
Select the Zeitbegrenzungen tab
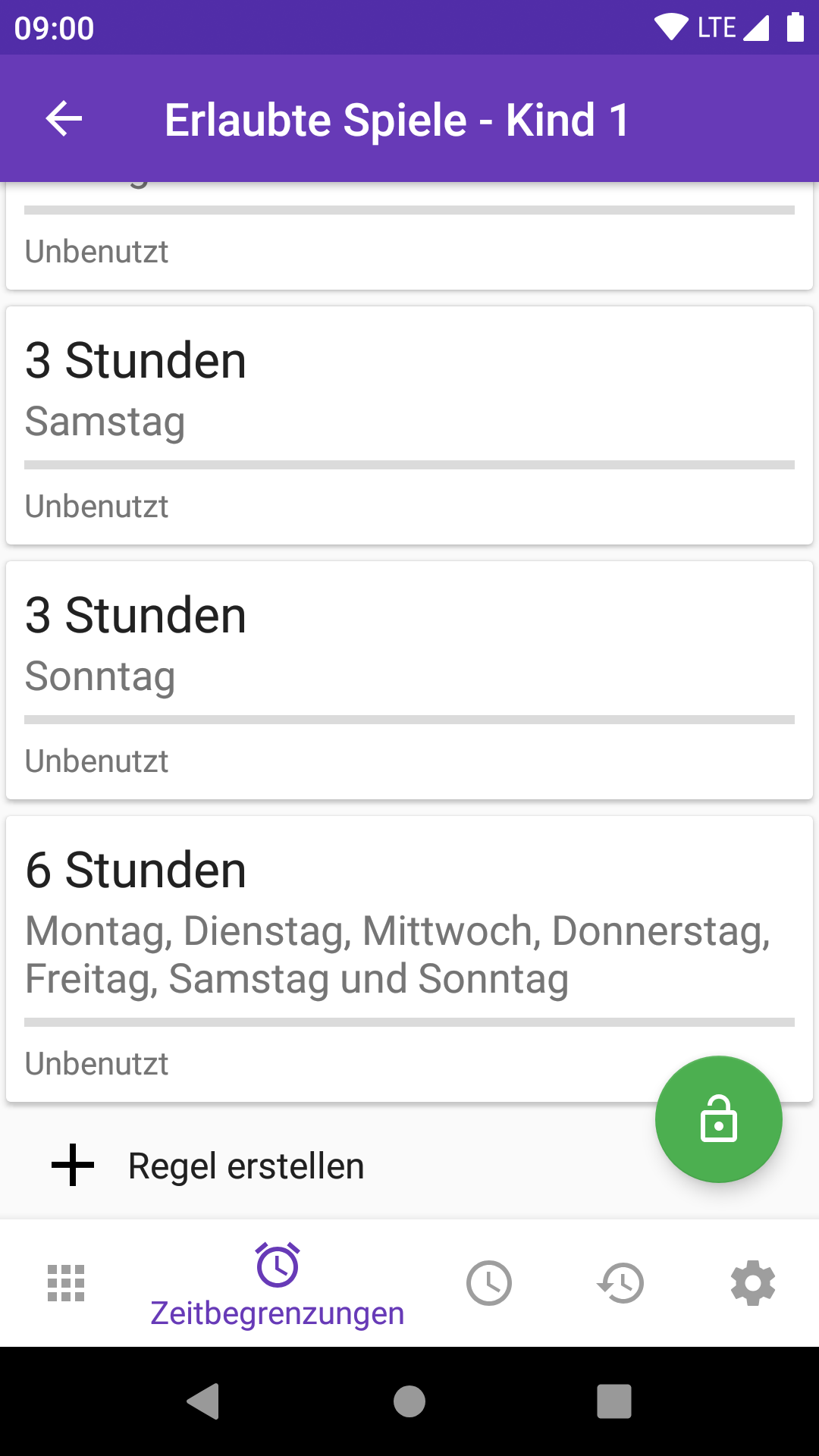[278, 1283]
